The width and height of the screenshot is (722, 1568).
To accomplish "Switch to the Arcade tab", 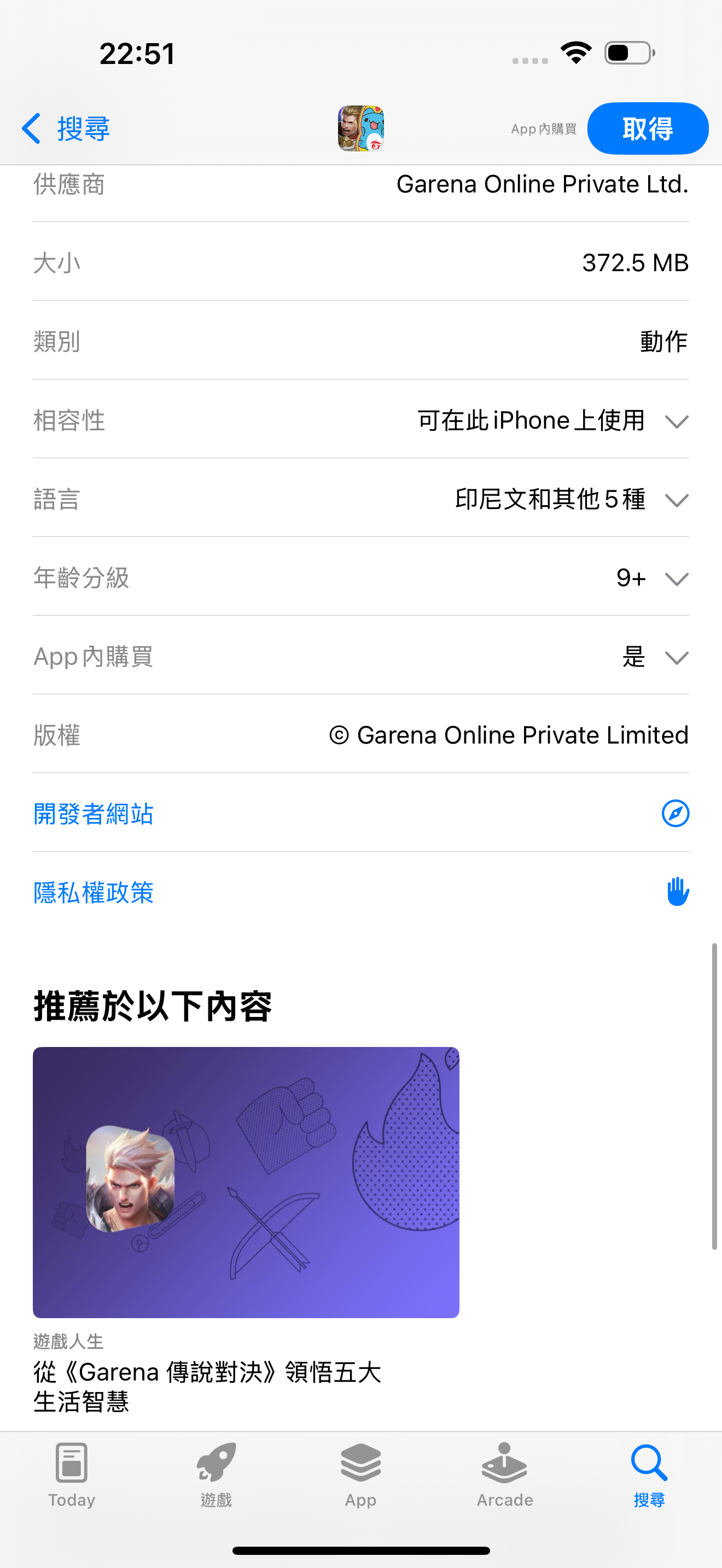I will pyautogui.click(x=505, y=1473).
